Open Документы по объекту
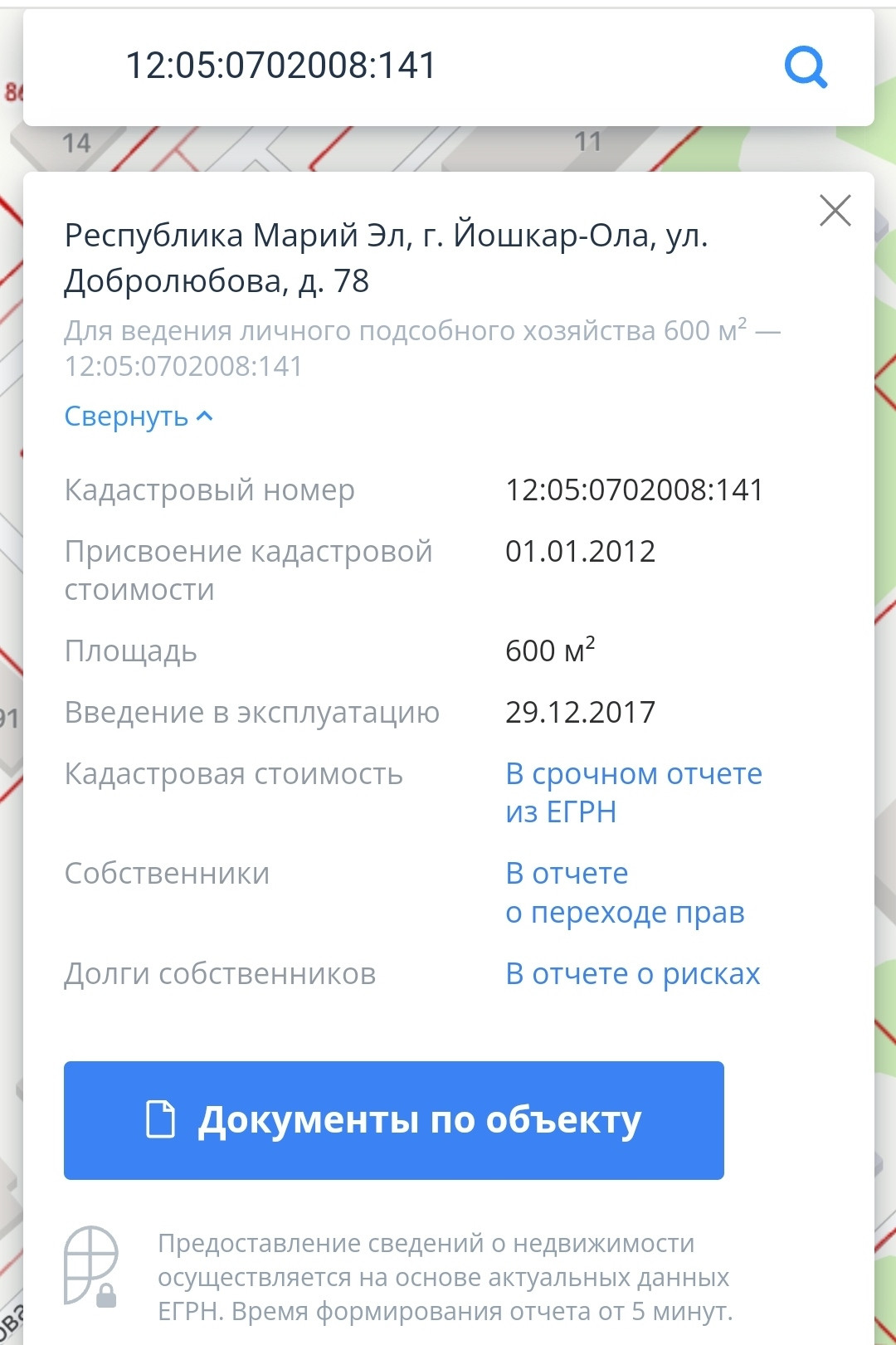This screenshot has height=1345, width=896. point(393,1120)
